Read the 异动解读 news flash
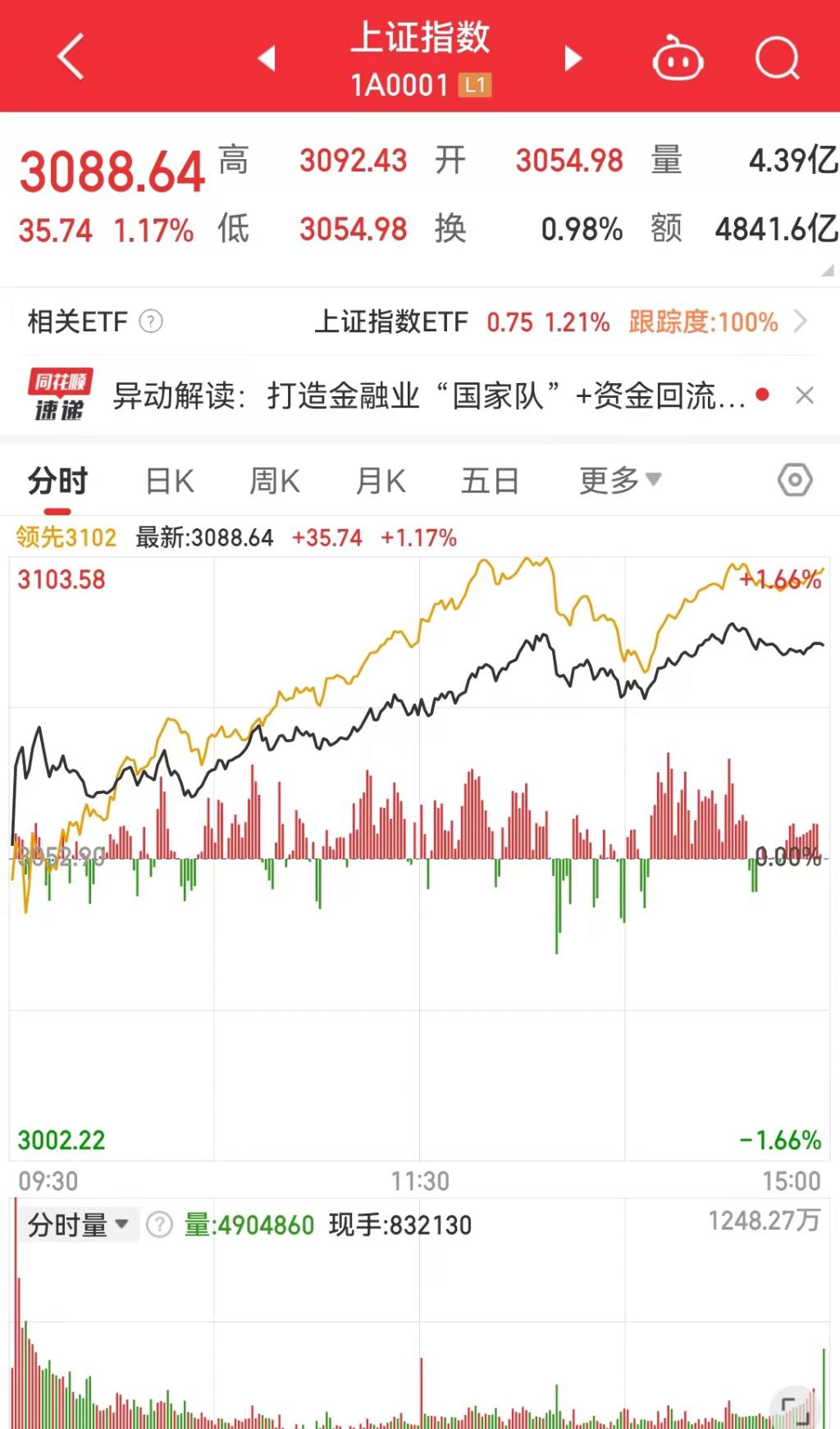The image size is (840, 1429). pyautogui.click(x=428, y=396)
